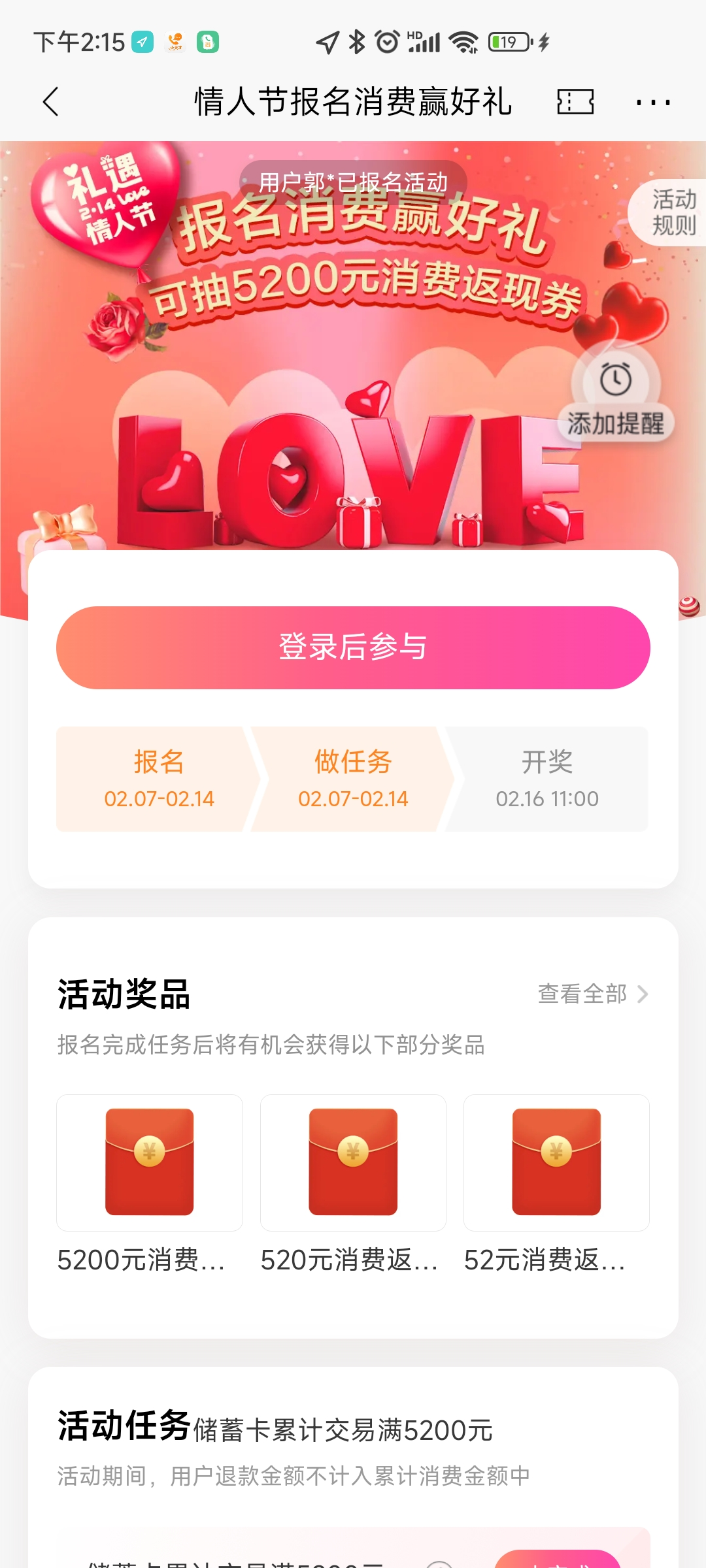This screenshot has width=706, height=1568.
Task: Open 查看全部 to see all prizes
Action: point(592,994)
